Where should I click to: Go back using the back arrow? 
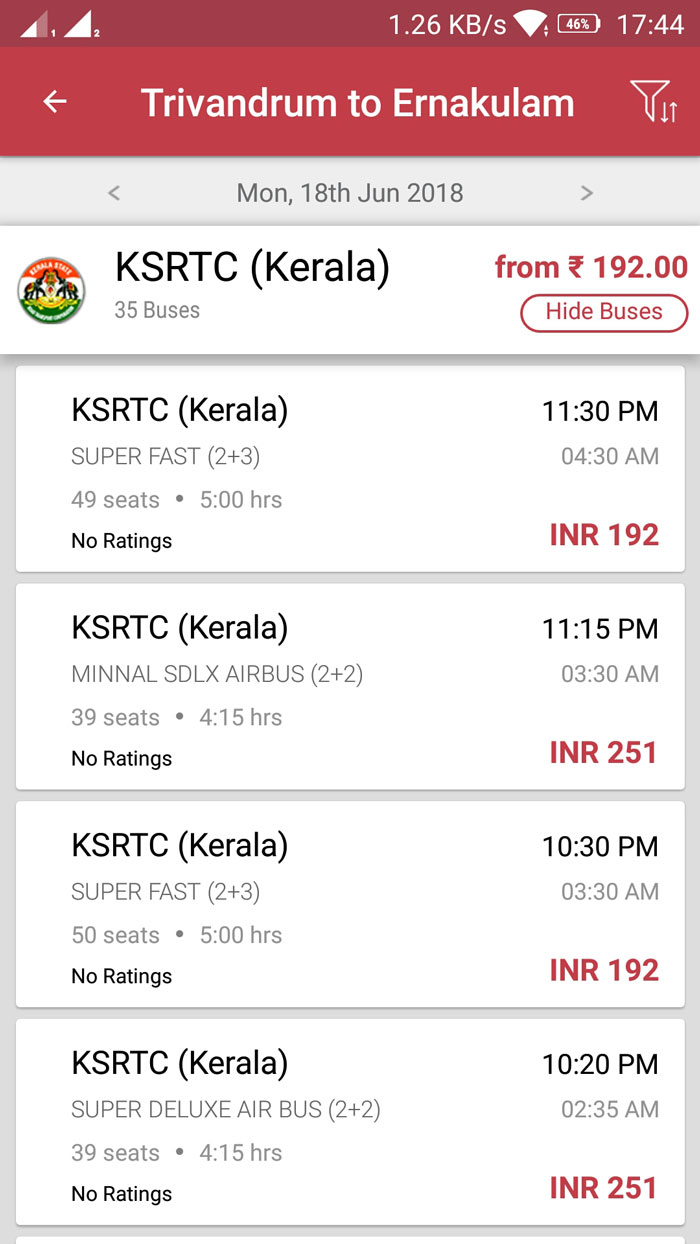54,102
